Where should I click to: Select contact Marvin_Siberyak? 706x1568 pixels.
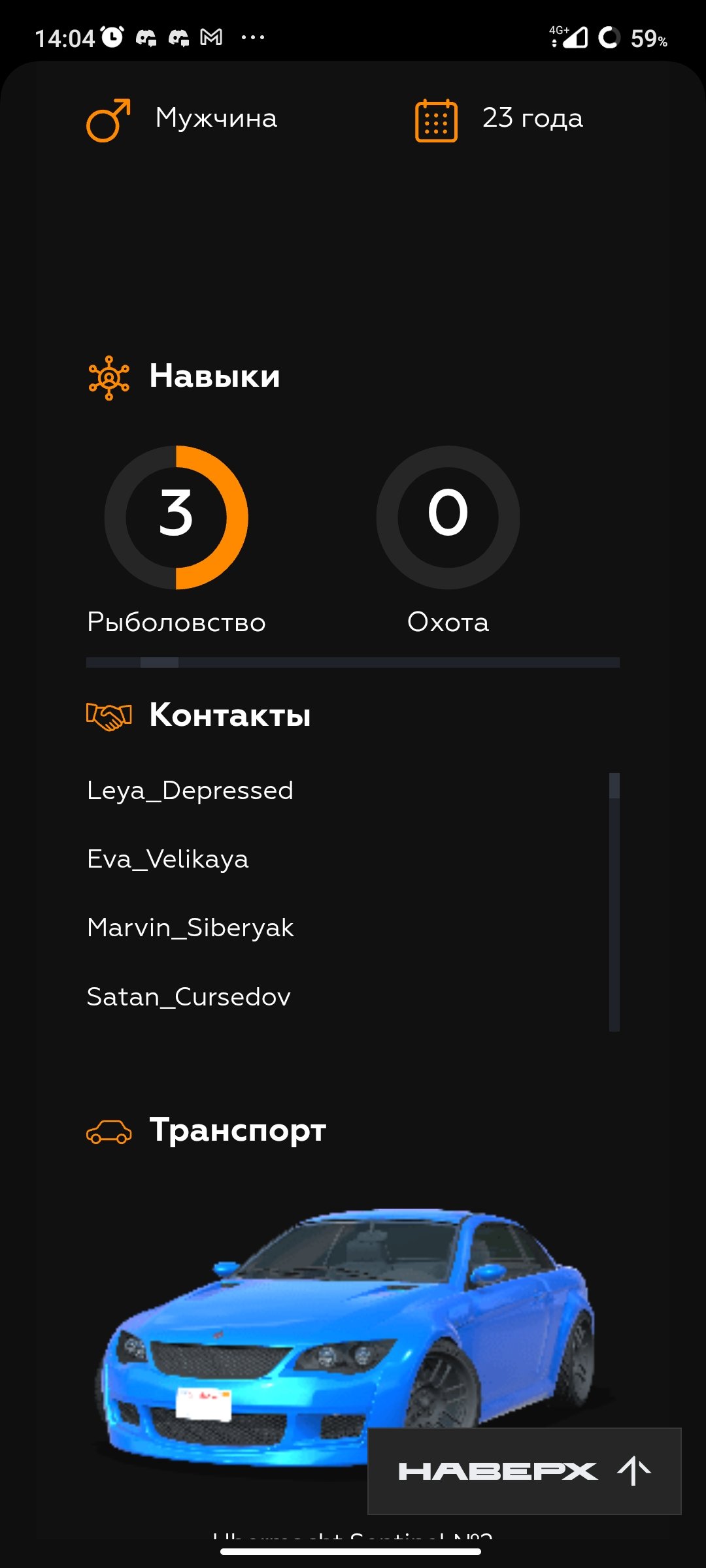[190, 928]
